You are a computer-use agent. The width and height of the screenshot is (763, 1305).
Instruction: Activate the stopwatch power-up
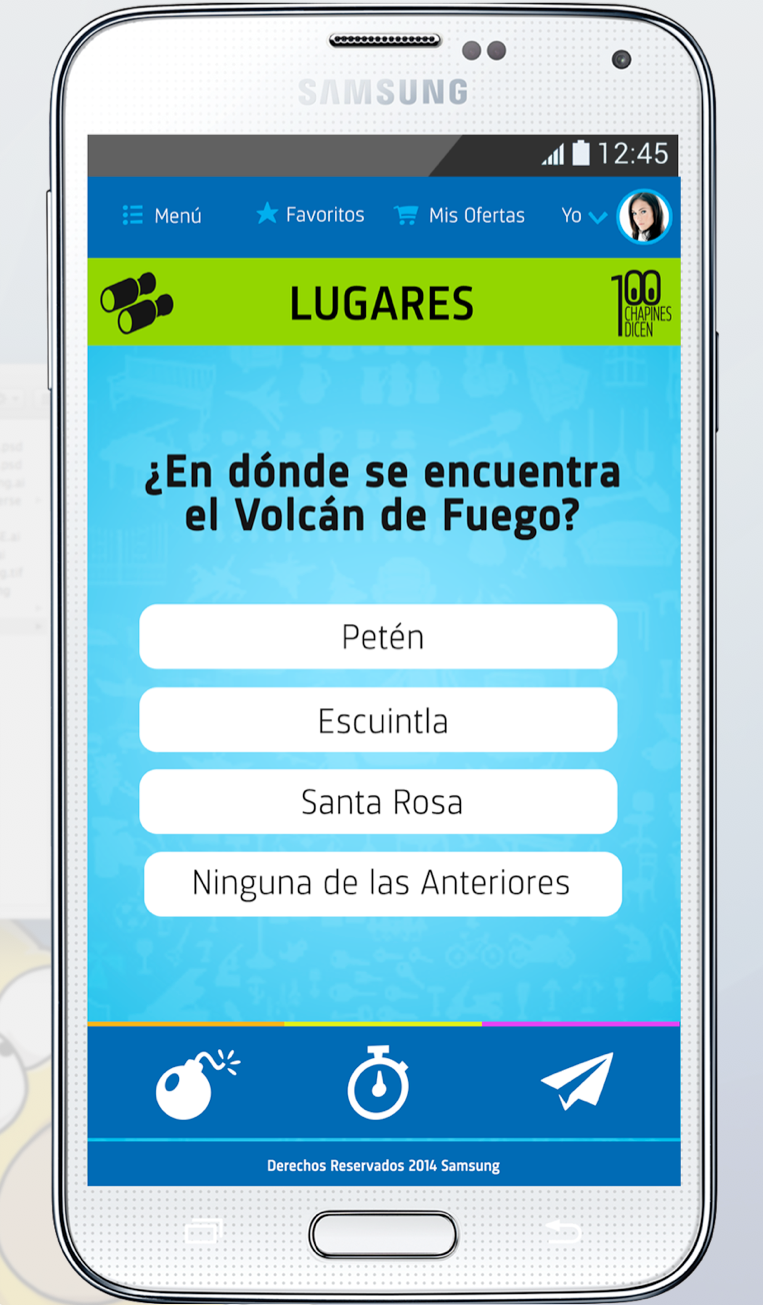pos(378,1082)
